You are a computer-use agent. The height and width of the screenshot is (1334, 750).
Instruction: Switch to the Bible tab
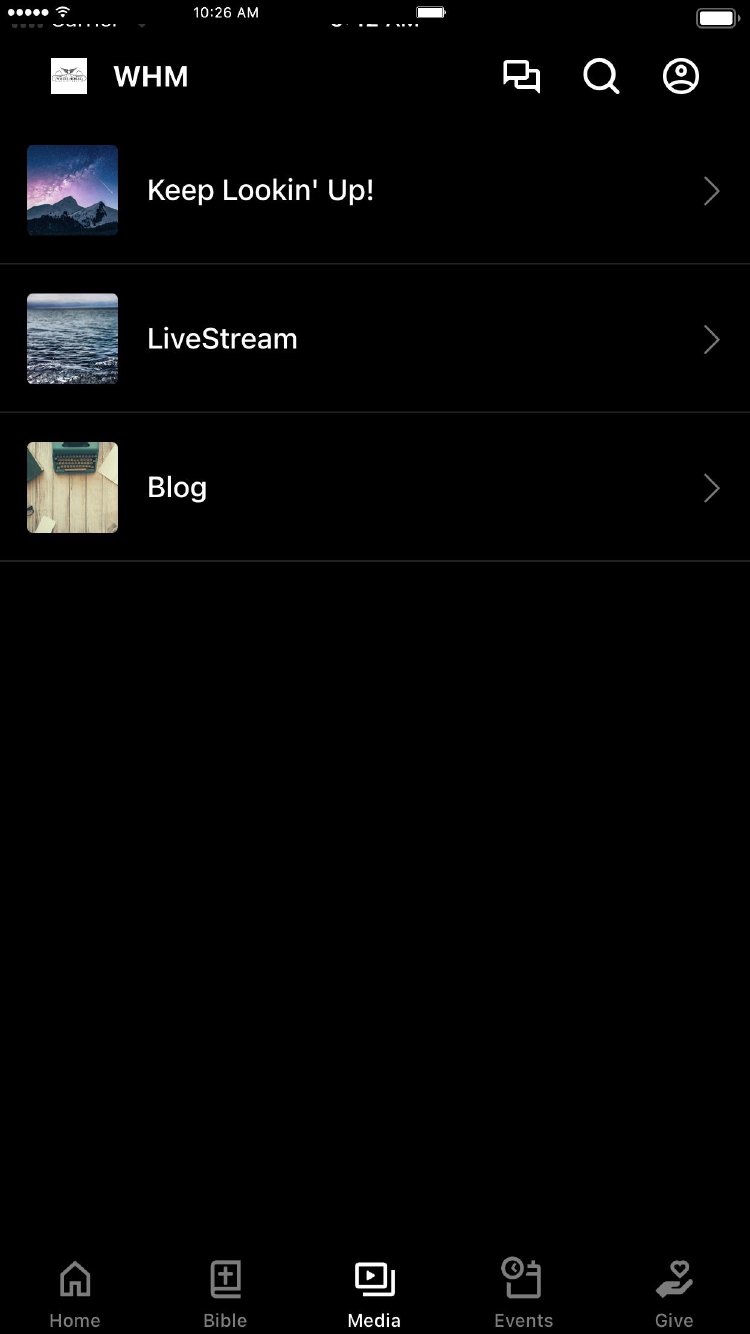225,1294
